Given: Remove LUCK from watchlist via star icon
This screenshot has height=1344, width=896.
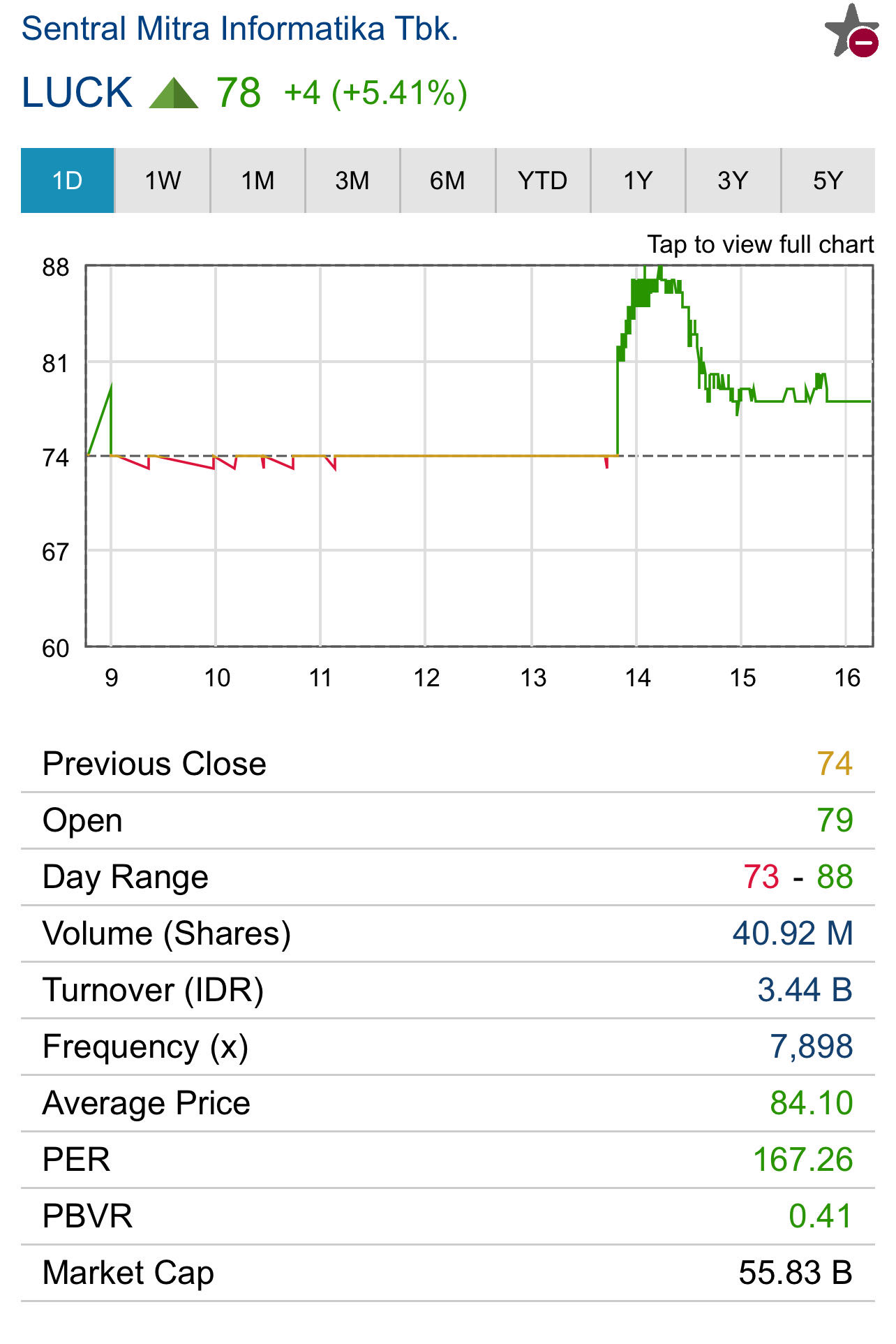Looking at the screenshot, I should (852, 31).
